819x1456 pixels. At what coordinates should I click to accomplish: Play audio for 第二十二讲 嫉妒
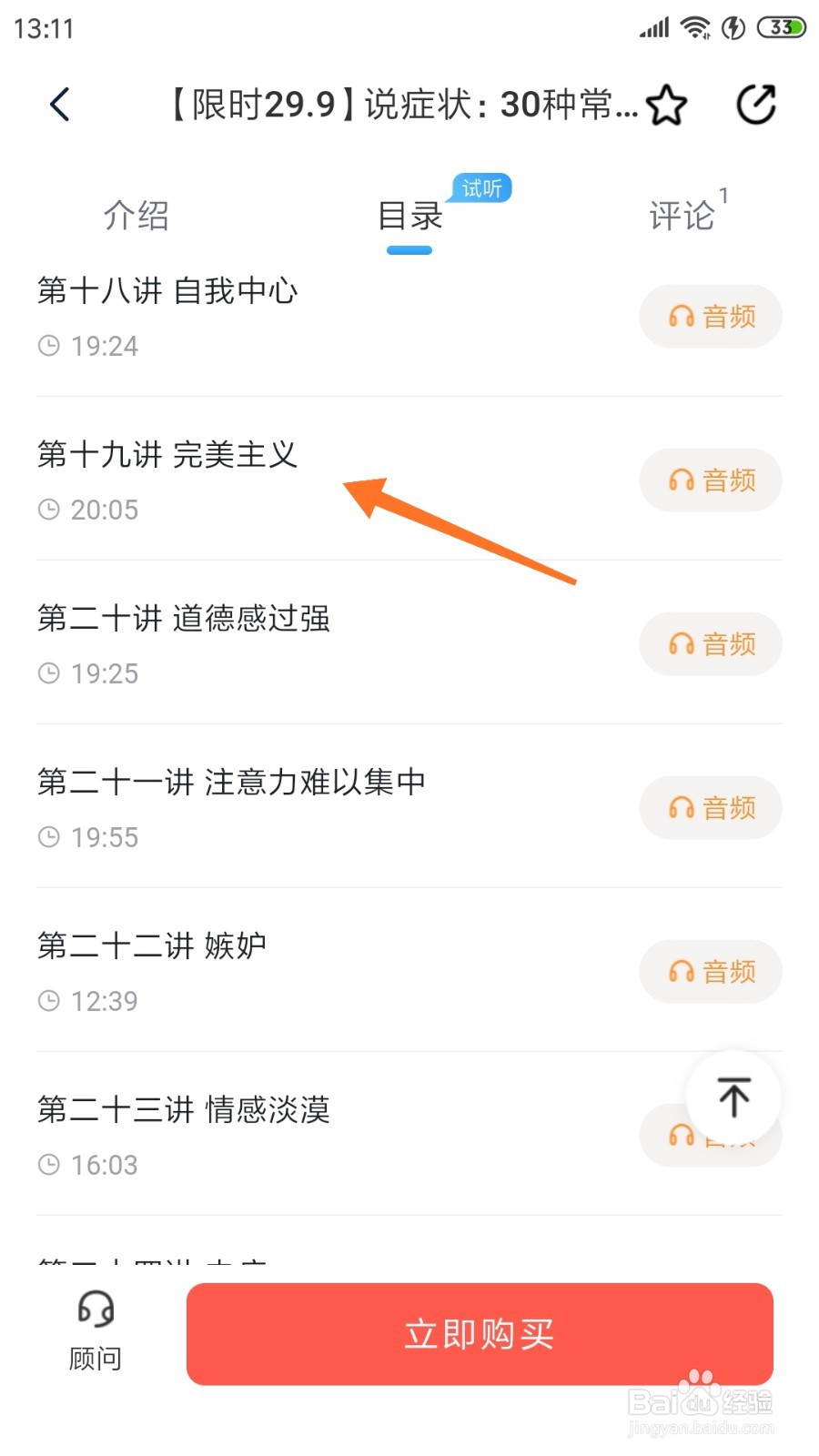coord(711,972)
